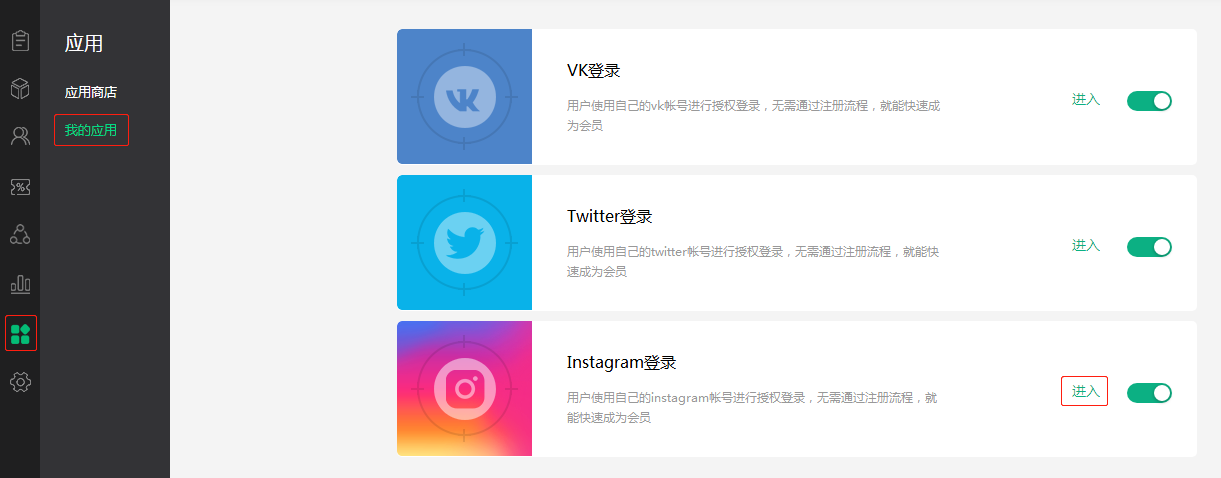Go to 应用商店
The height and width of the screenshot is (478, 1221).
pos(91,92)
